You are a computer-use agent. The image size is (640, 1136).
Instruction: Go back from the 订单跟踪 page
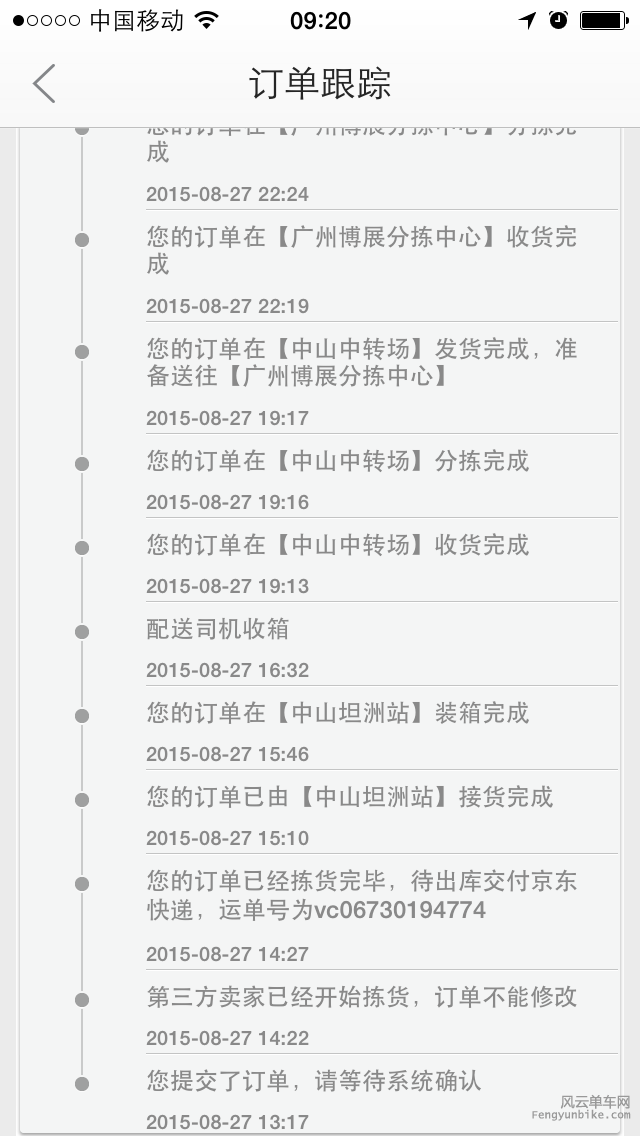click(44, 84)
